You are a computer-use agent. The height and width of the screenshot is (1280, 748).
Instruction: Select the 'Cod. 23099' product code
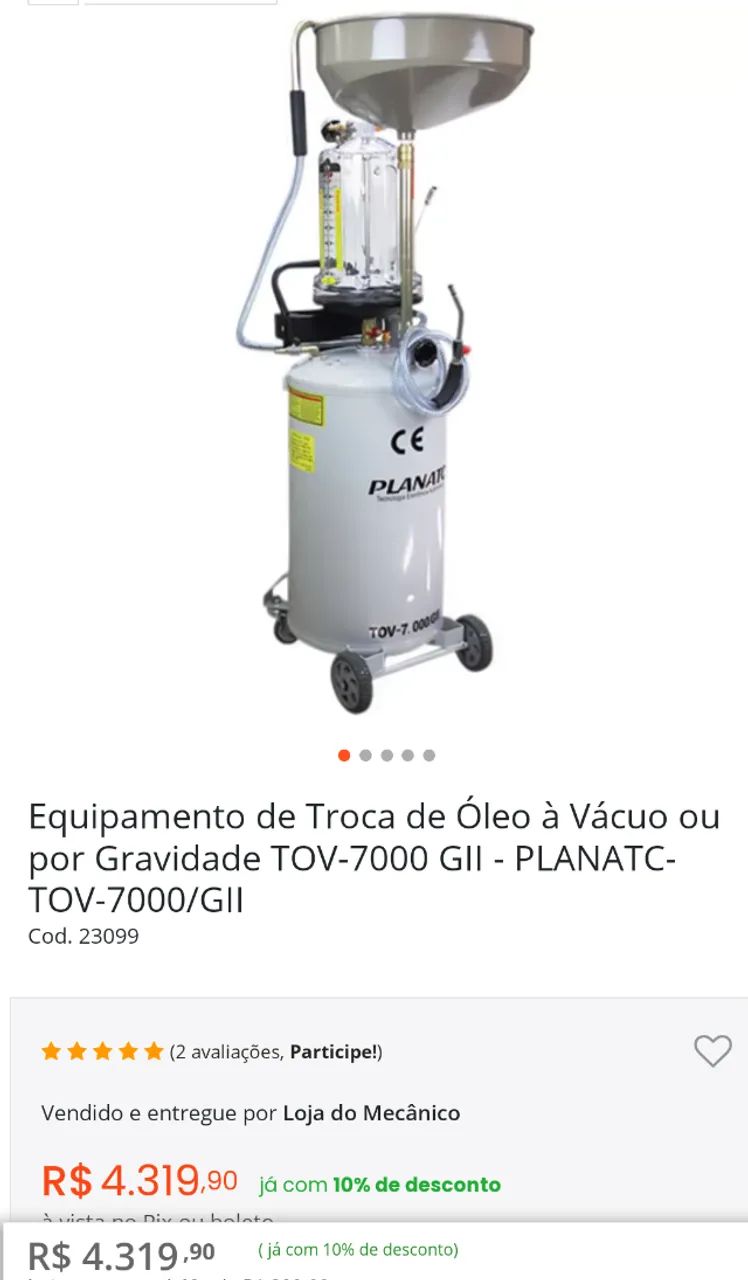pyautogui.click(x=84, y=937)
